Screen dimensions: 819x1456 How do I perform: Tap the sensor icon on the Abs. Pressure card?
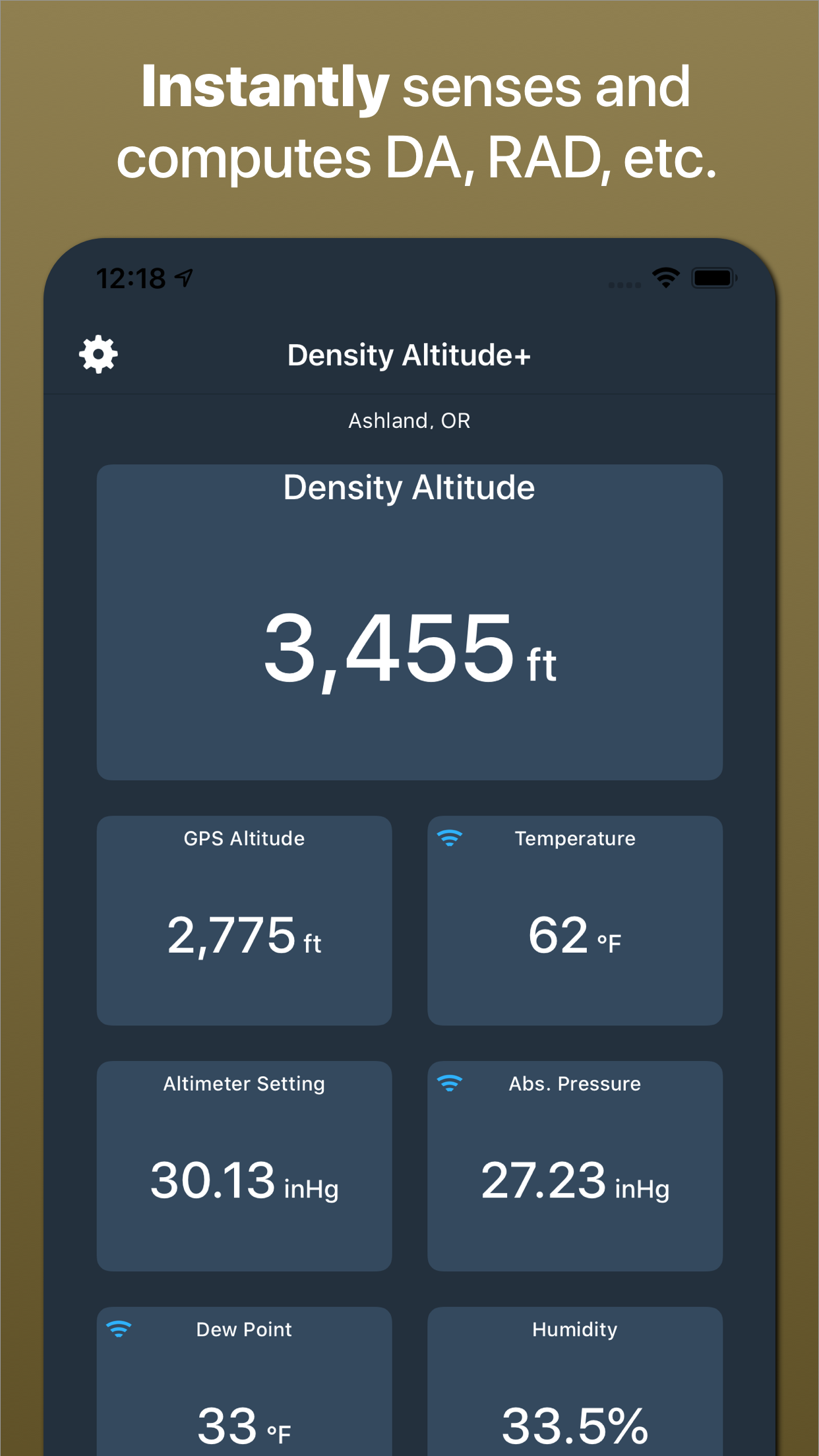(449, 1084)
